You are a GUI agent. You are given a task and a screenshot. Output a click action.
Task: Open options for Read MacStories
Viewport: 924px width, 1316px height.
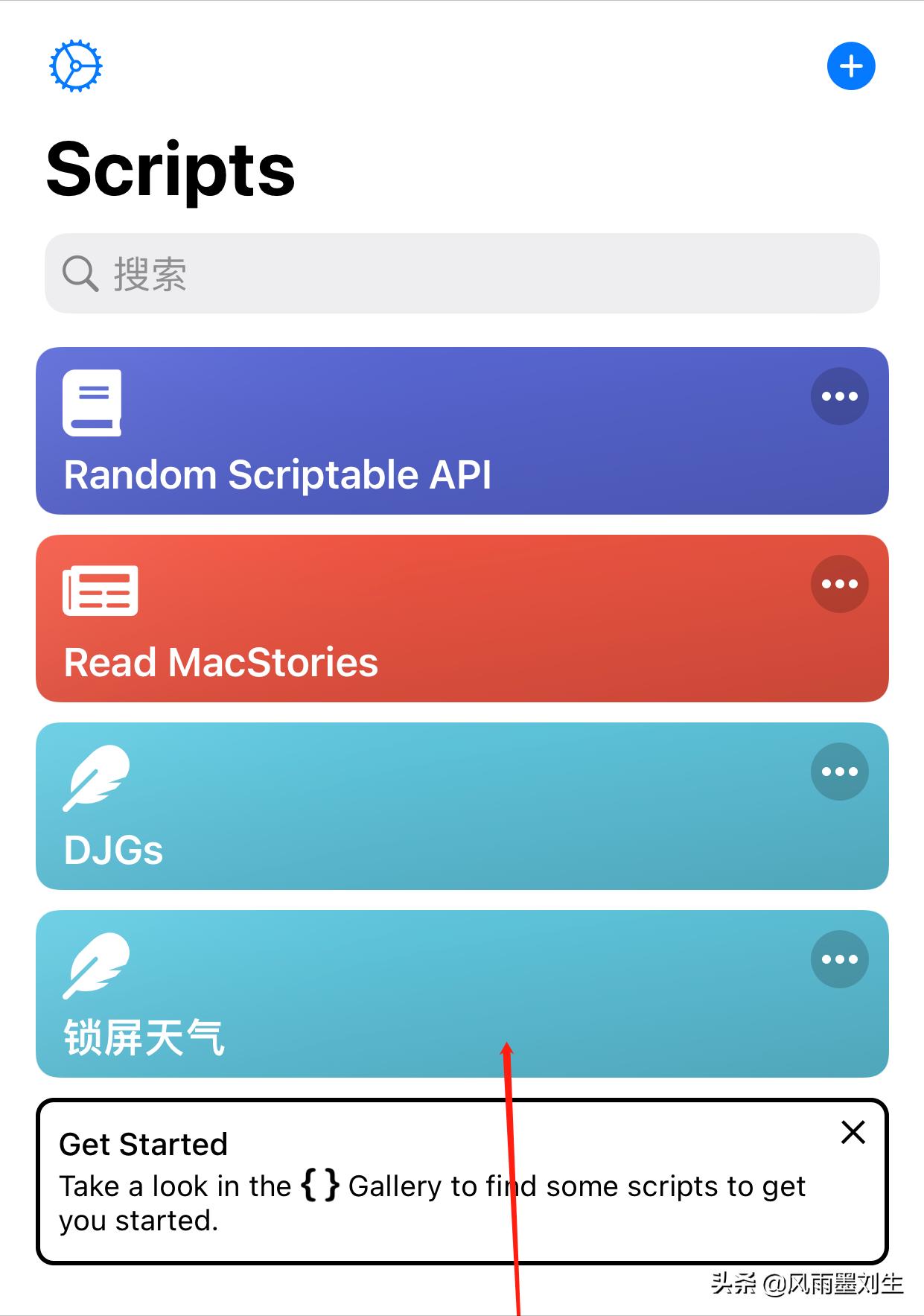pyautogui.click(x=839, y=584)
